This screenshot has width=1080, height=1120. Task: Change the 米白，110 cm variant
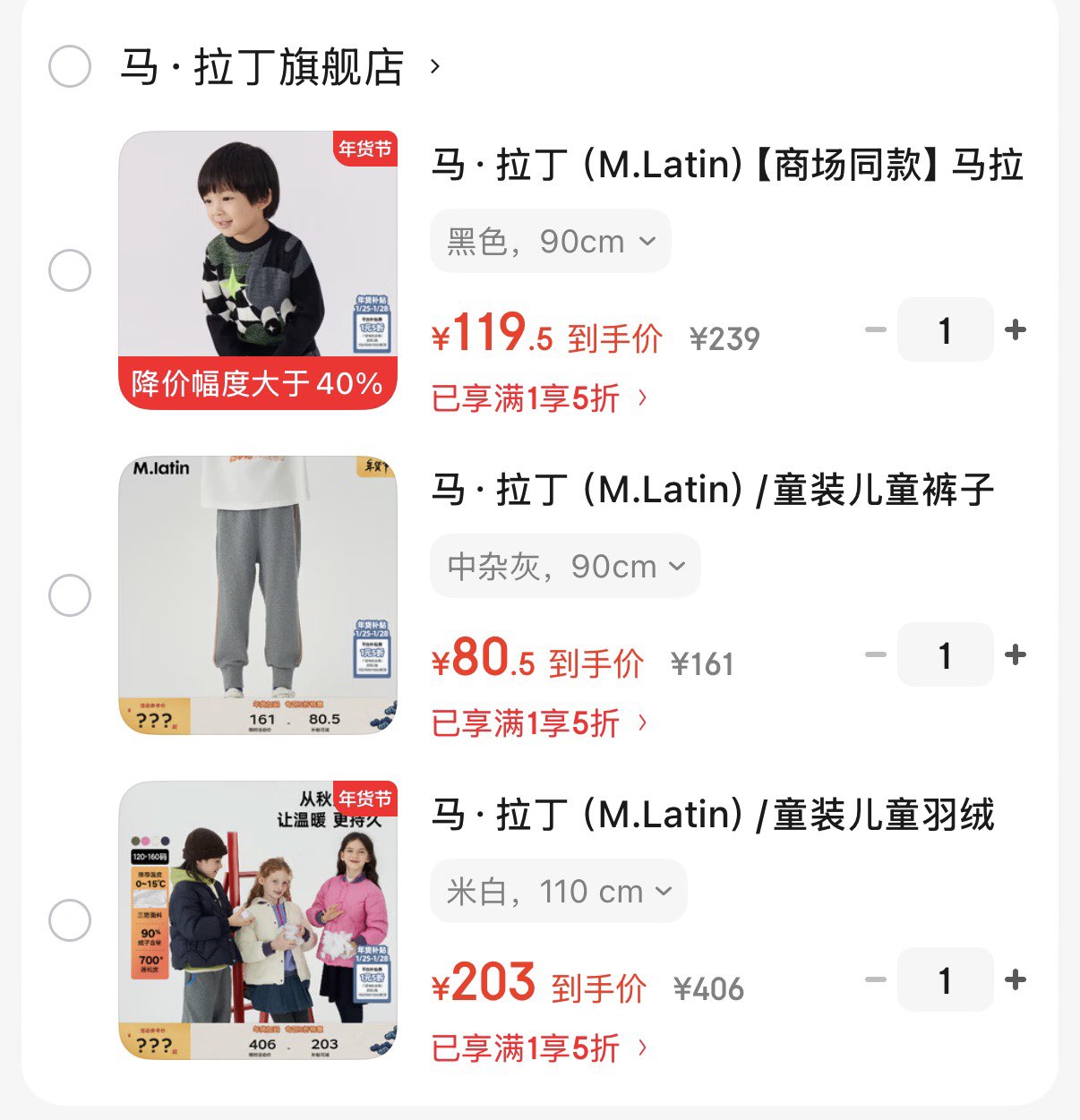tap(559, 892)
